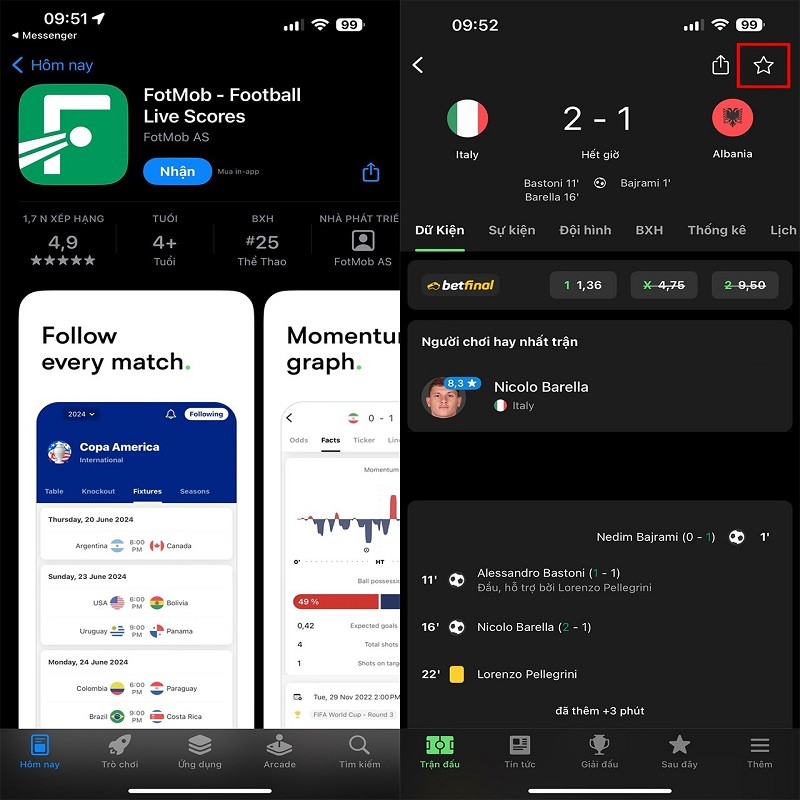Open the Thêm more menu tab

(x=759, y=751)
